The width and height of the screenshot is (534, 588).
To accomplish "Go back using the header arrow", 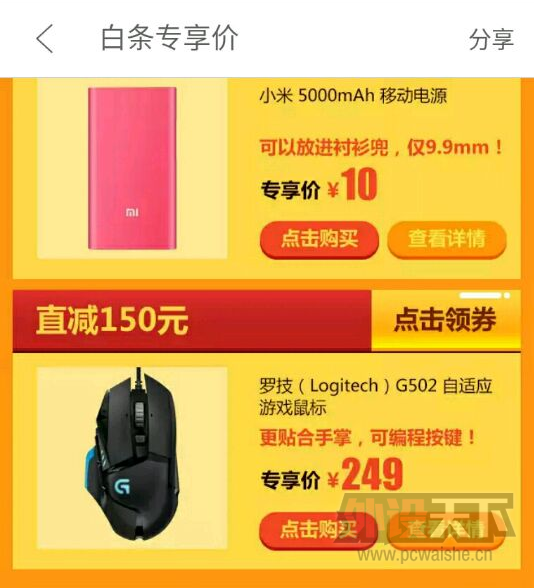I will coord(45,38).
